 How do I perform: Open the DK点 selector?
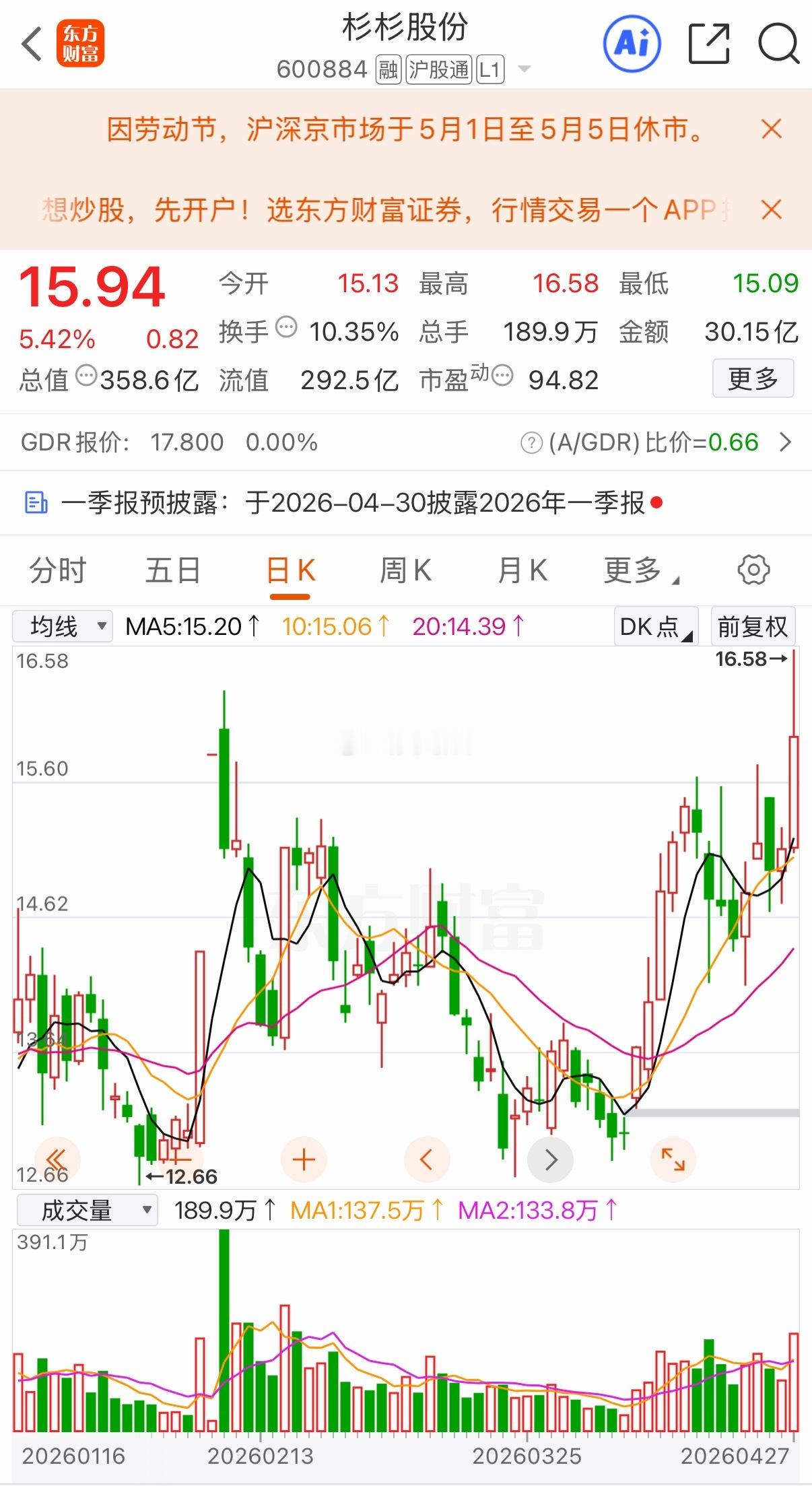tap(656, 627)
